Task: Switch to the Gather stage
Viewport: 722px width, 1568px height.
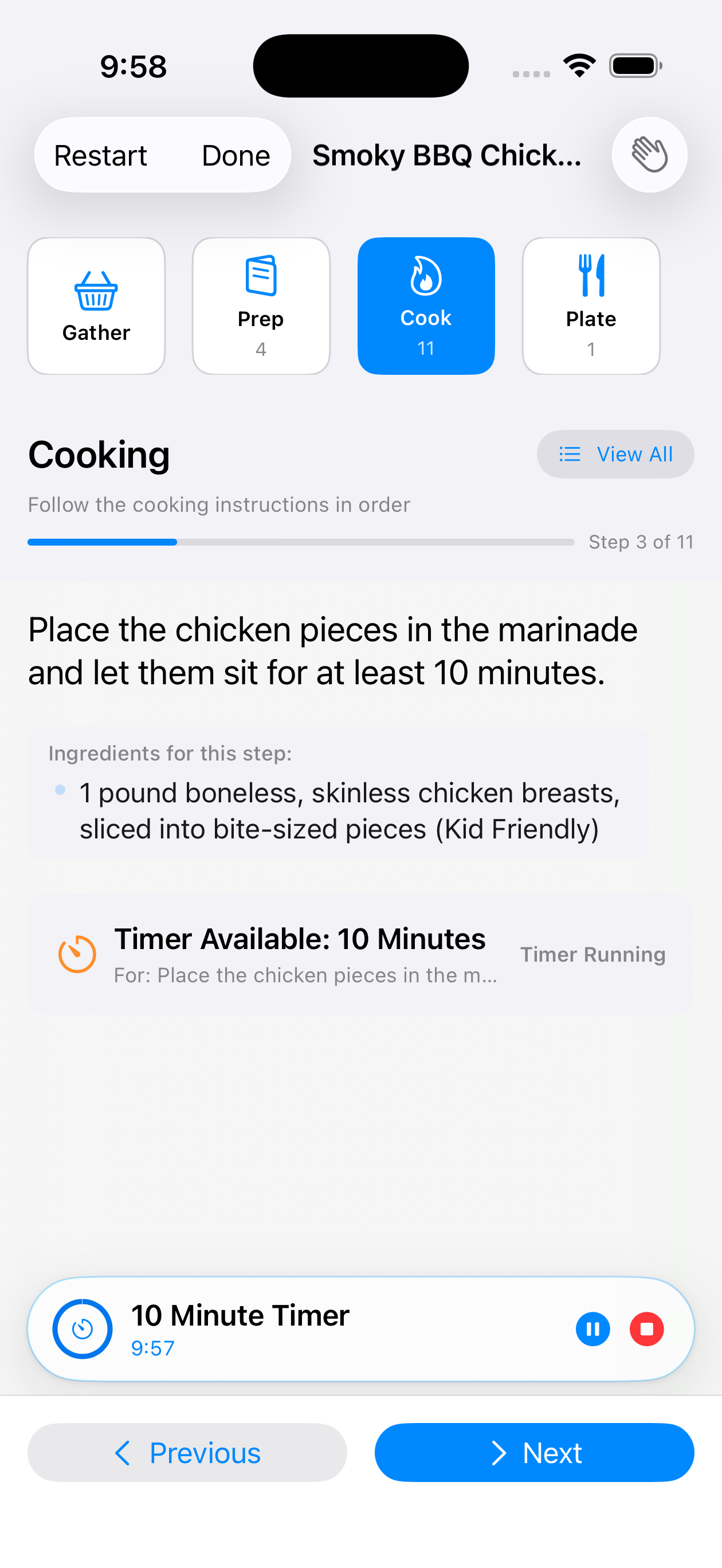Action: click(96, 306)
